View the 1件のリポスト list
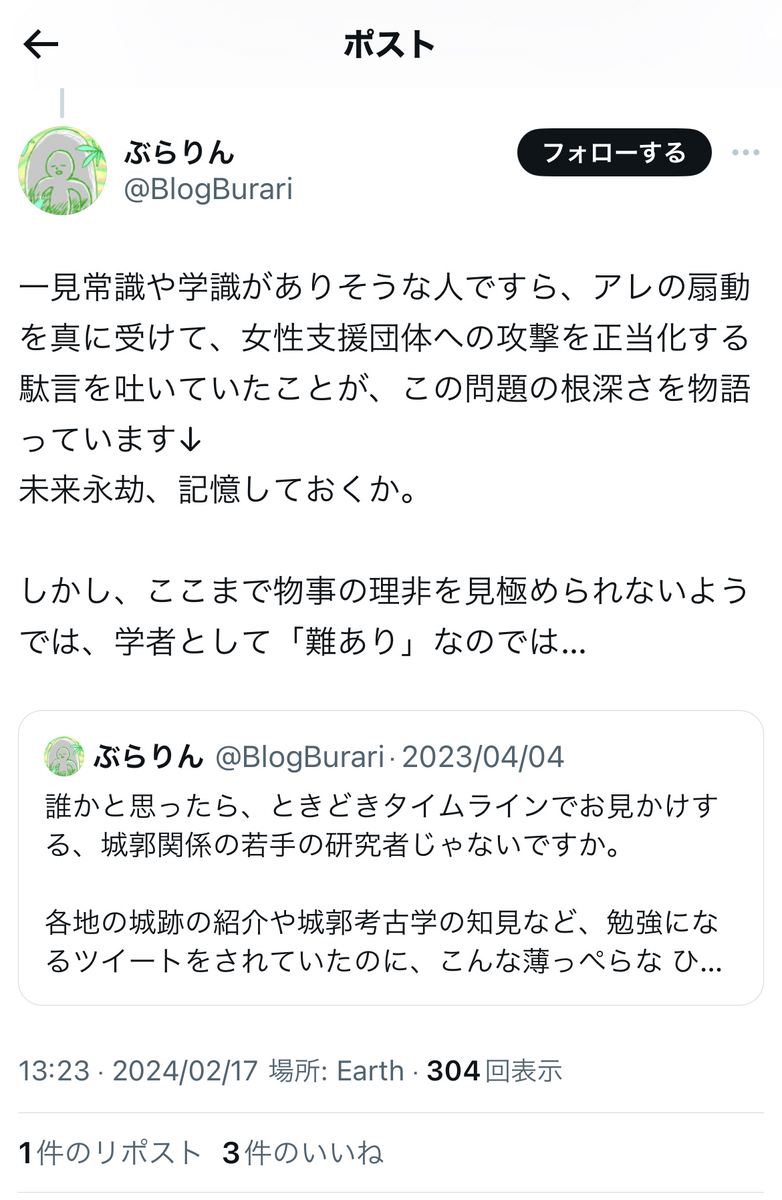782x1200 pixels. pos(110,1153)
